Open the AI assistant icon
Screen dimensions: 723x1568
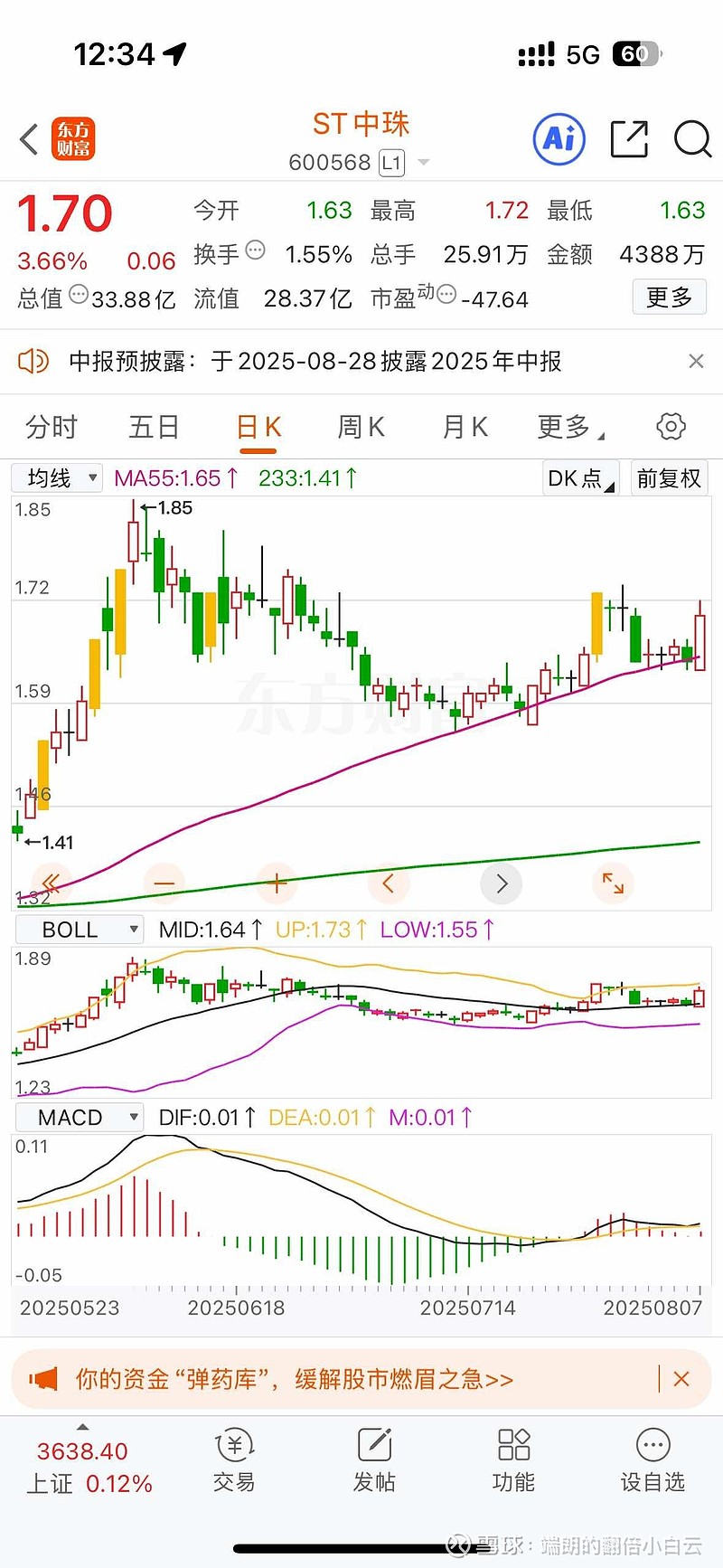tap(559, 139)
